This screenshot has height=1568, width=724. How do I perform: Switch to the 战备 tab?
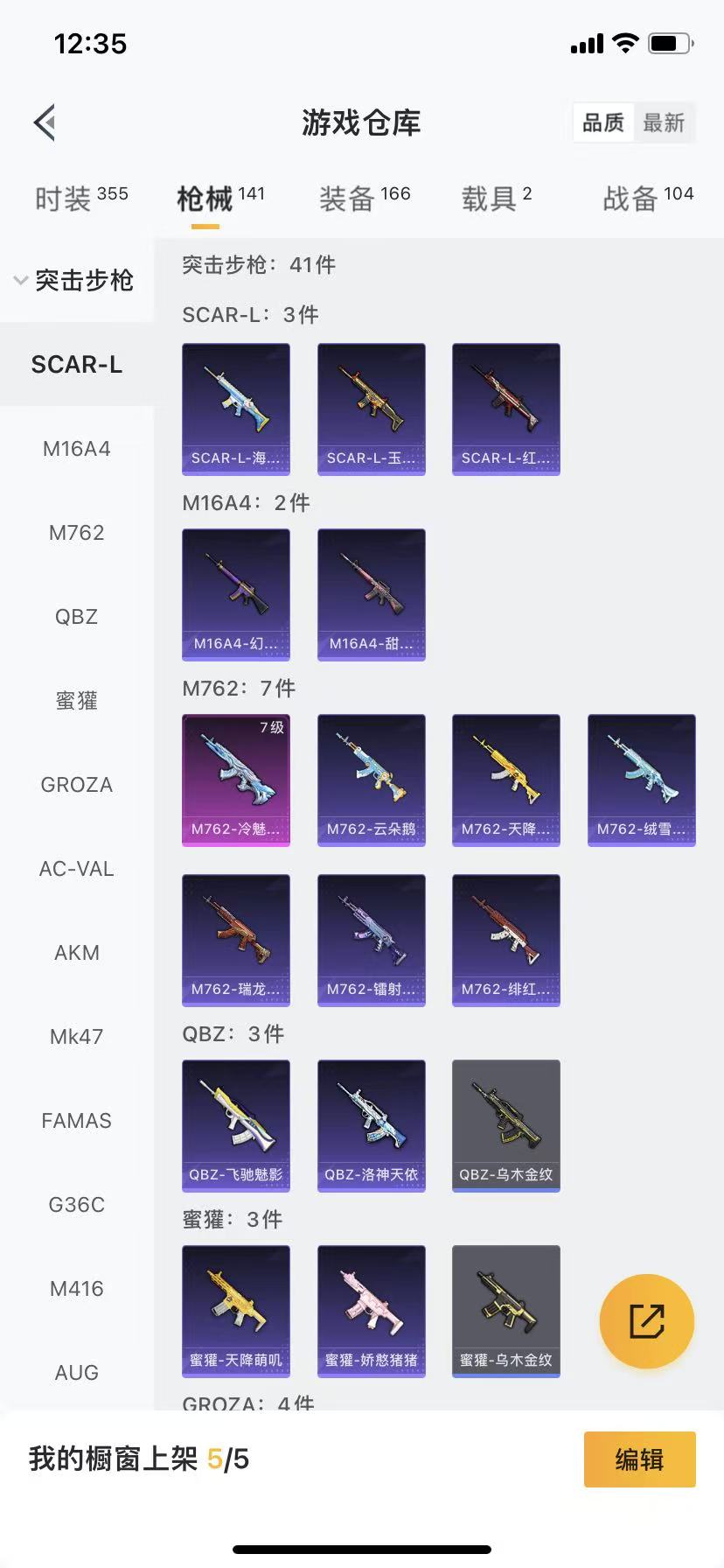coord(648,199)
